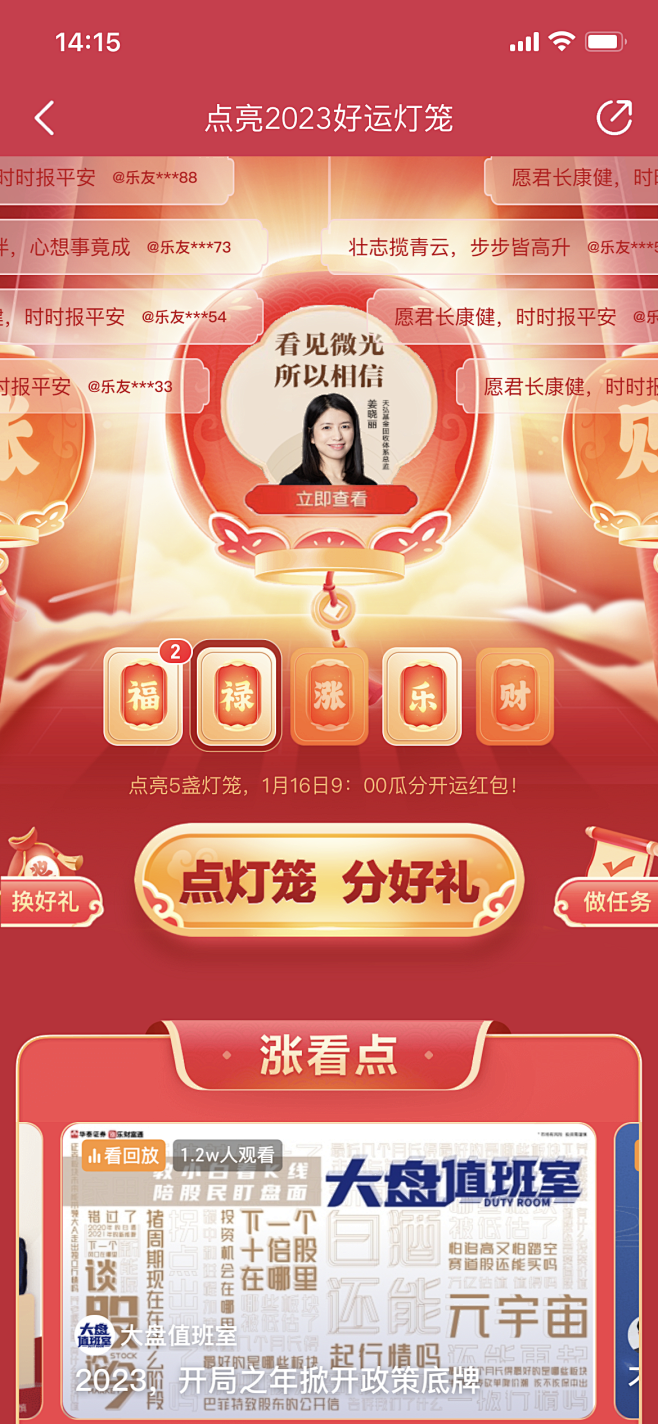The image size is (658, 1424).
Task: Select the 乐 lantern tile
Action: (x=422, y=696)
